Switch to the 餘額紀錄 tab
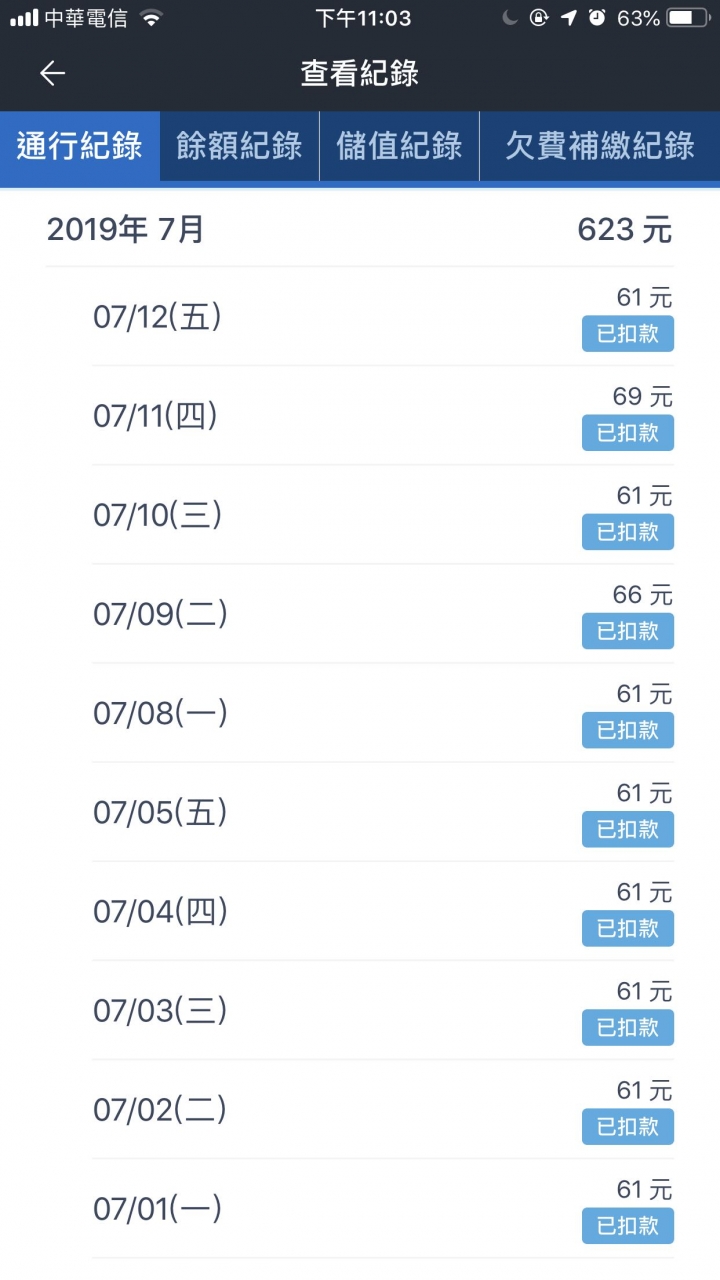This screenshot has height=1280, width=720. [x=239, y=146]
